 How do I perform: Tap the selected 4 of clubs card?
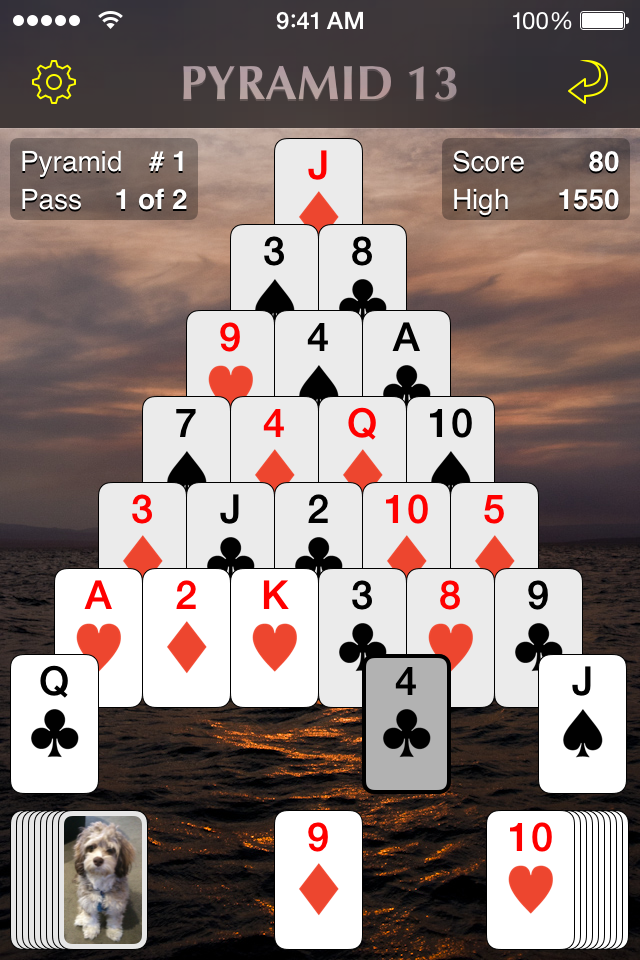coord(406,722)
